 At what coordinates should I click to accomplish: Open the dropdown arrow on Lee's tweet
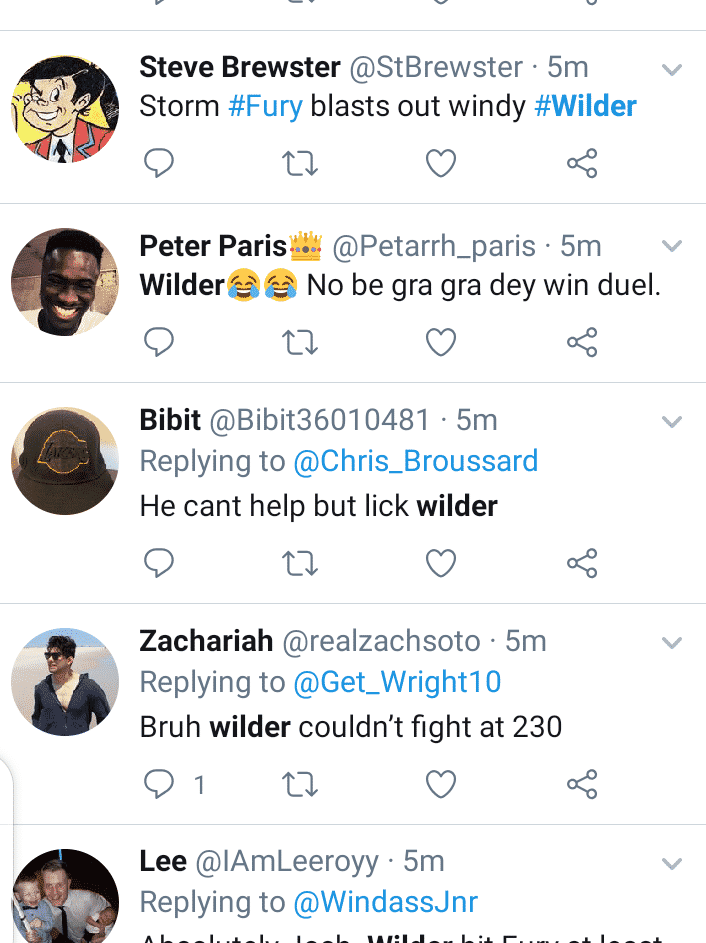tap(672, 863)
